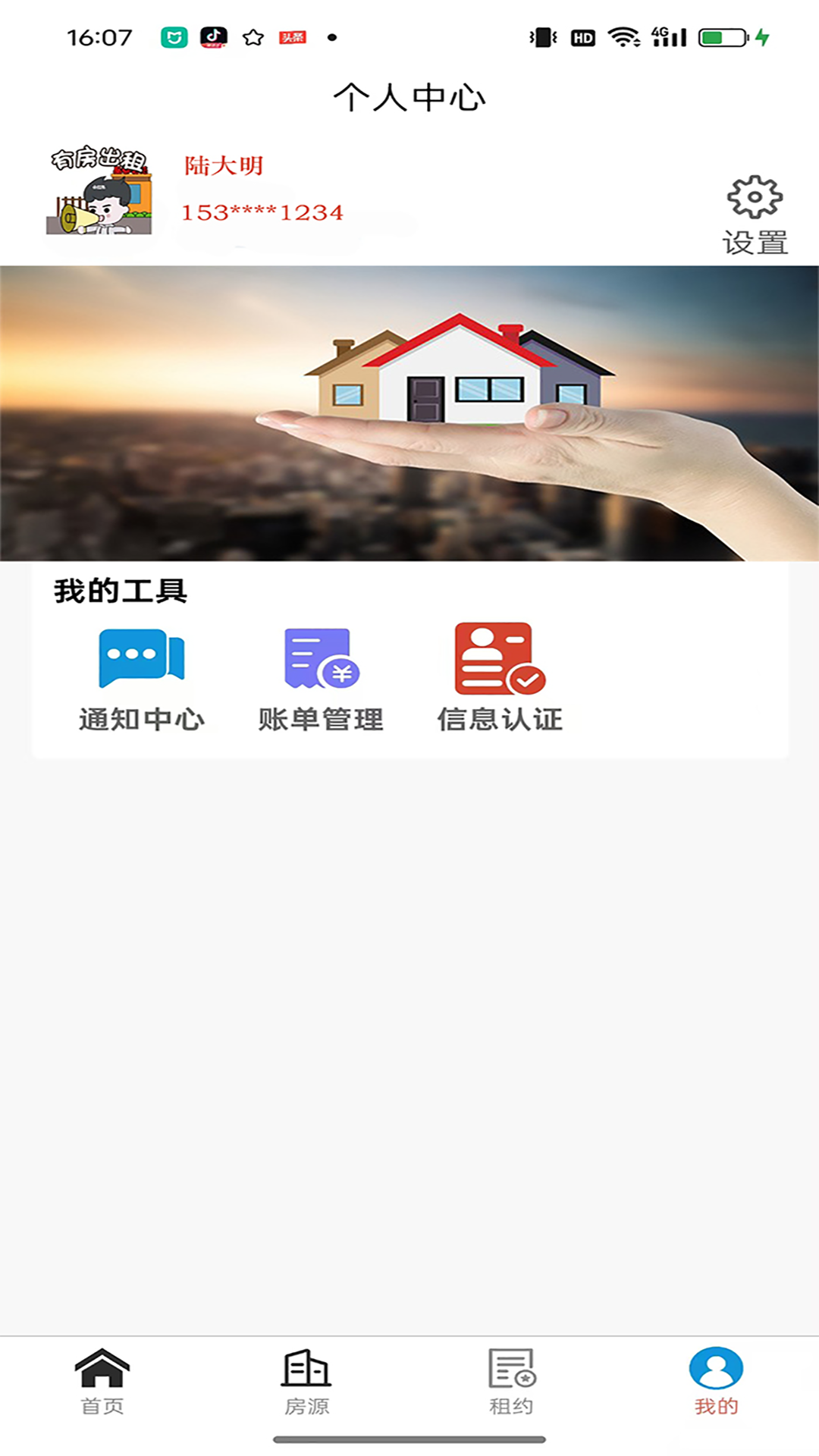The image size is (819, 1456).
Task: Open 通知中心 notification center
Action: [x=142, y=677]
